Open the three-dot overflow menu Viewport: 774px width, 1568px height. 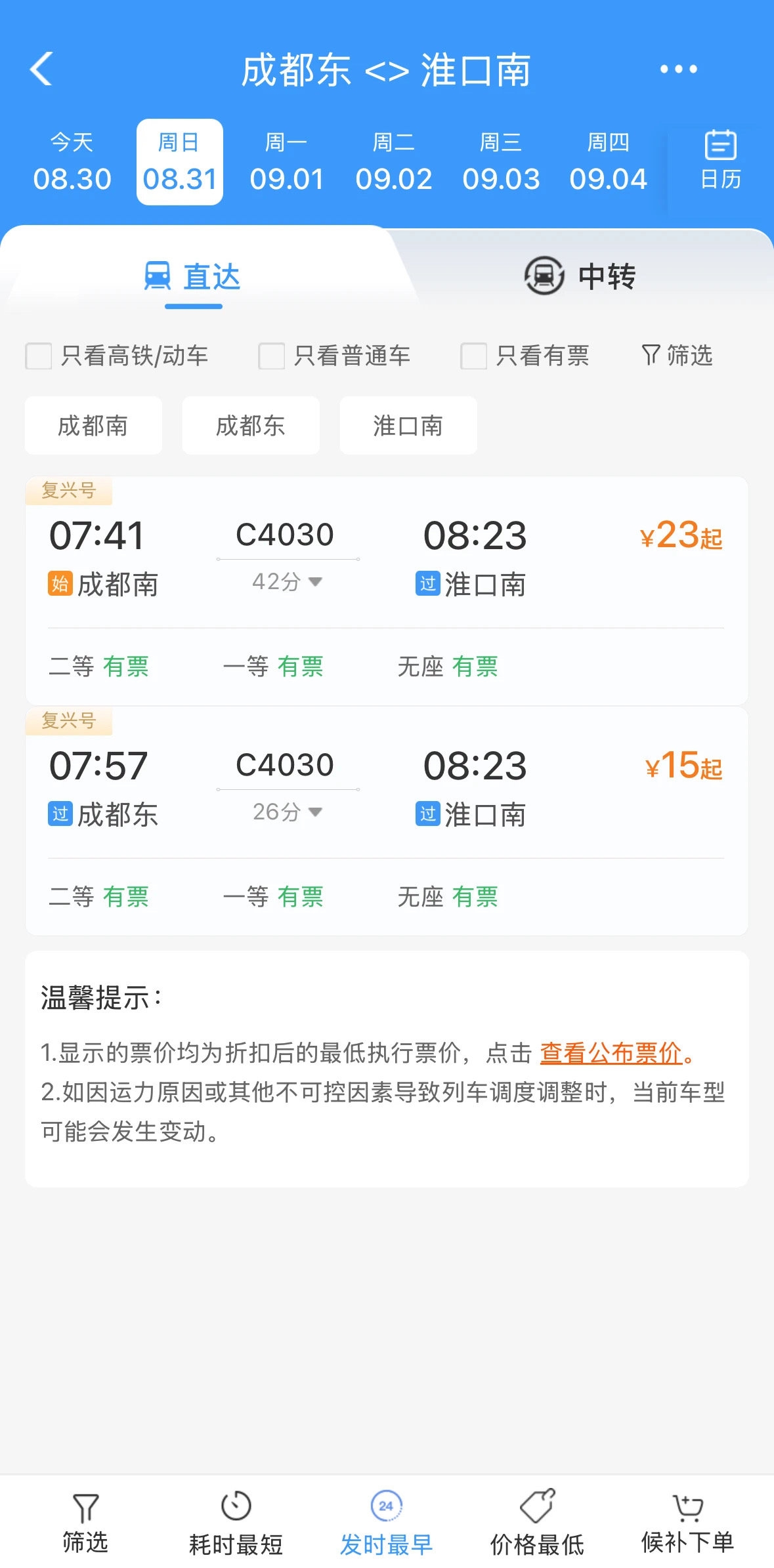coord(678,69)
